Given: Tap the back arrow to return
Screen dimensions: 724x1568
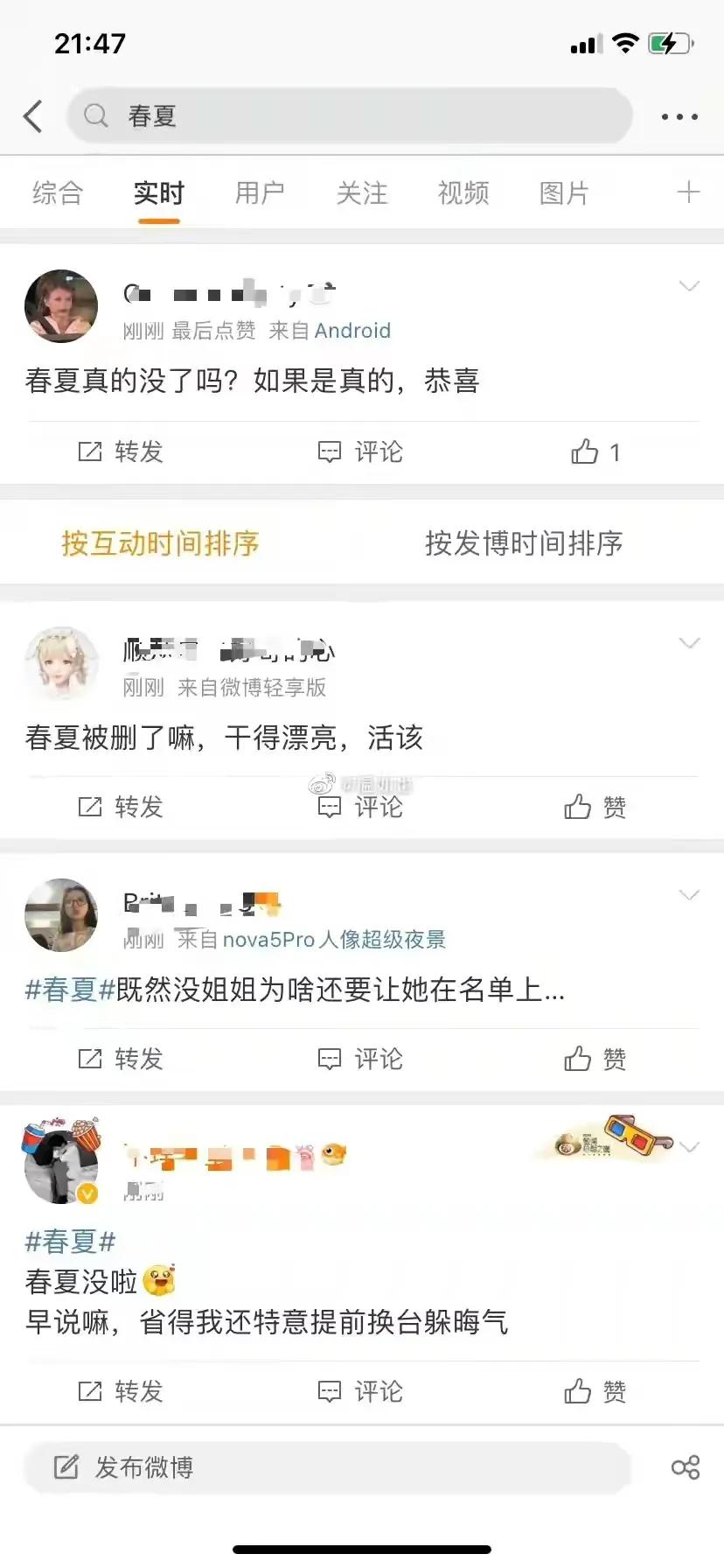Looking at the screenshot, I should pos(33,116).
